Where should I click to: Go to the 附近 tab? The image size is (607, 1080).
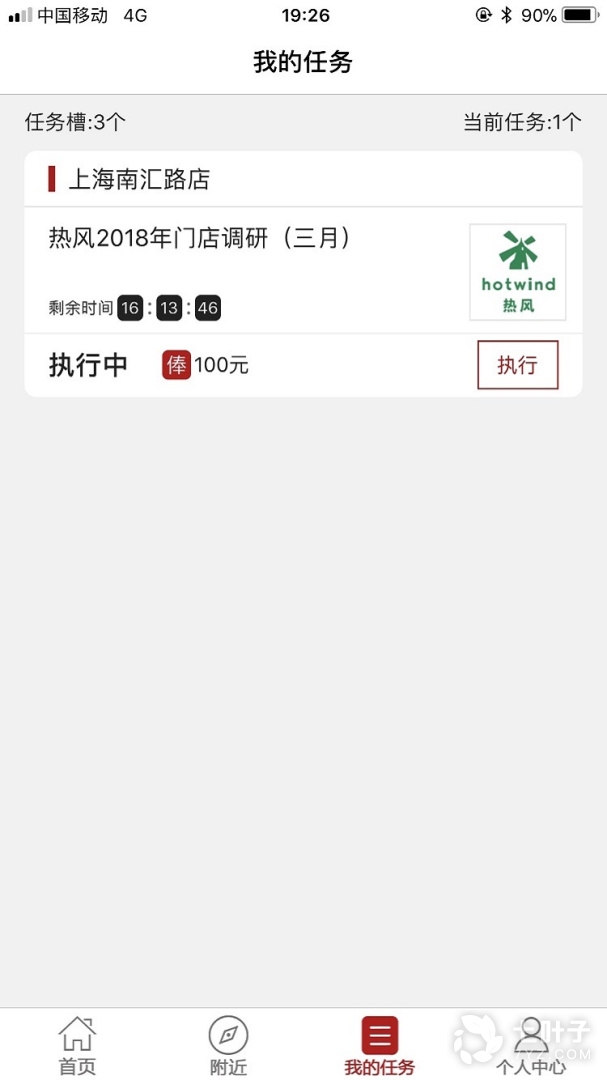[x=228, y=1045]
